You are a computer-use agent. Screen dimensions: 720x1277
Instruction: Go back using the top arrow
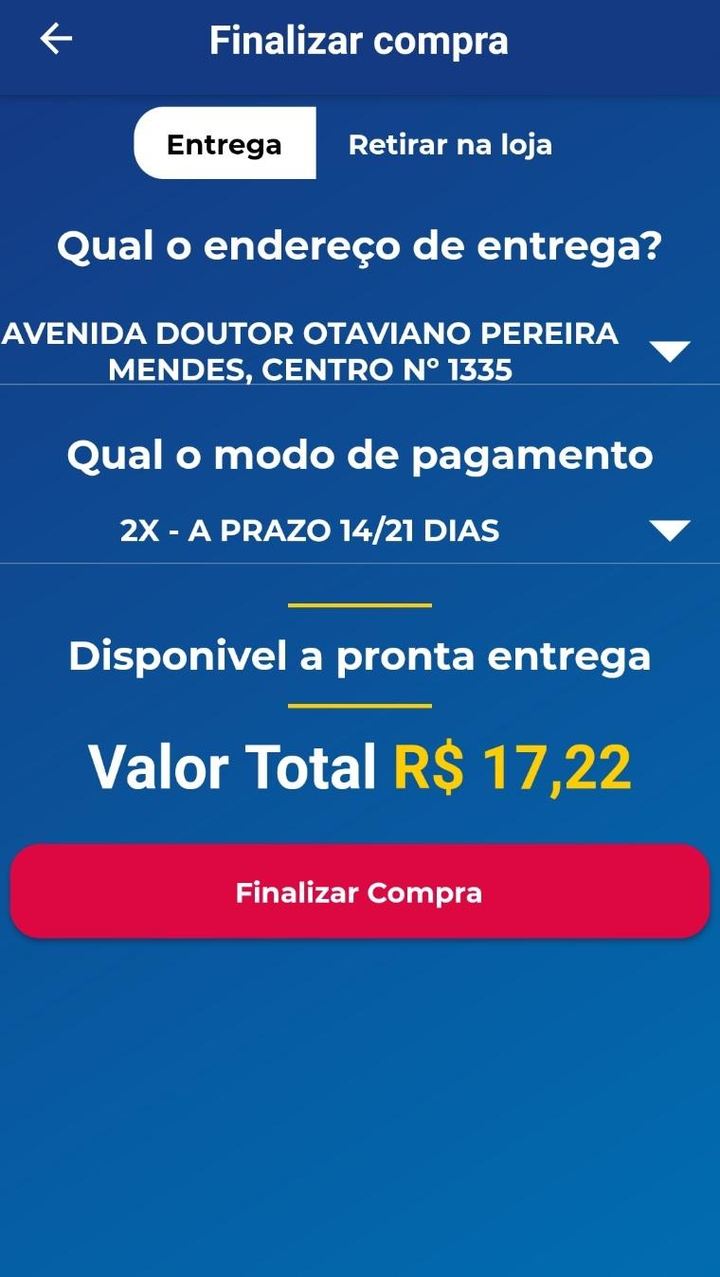tap(56, 40)
